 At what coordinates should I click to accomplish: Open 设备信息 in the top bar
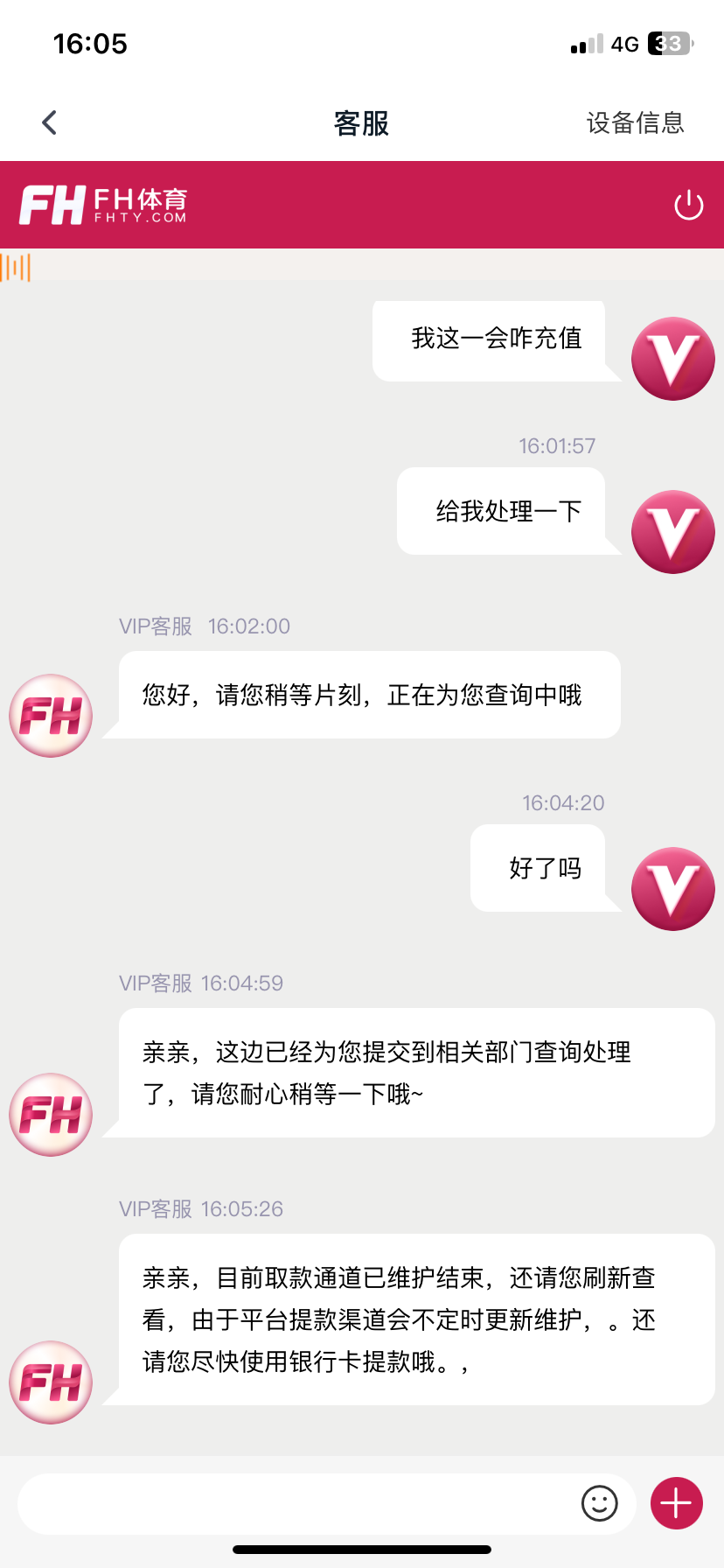point(635,122)
